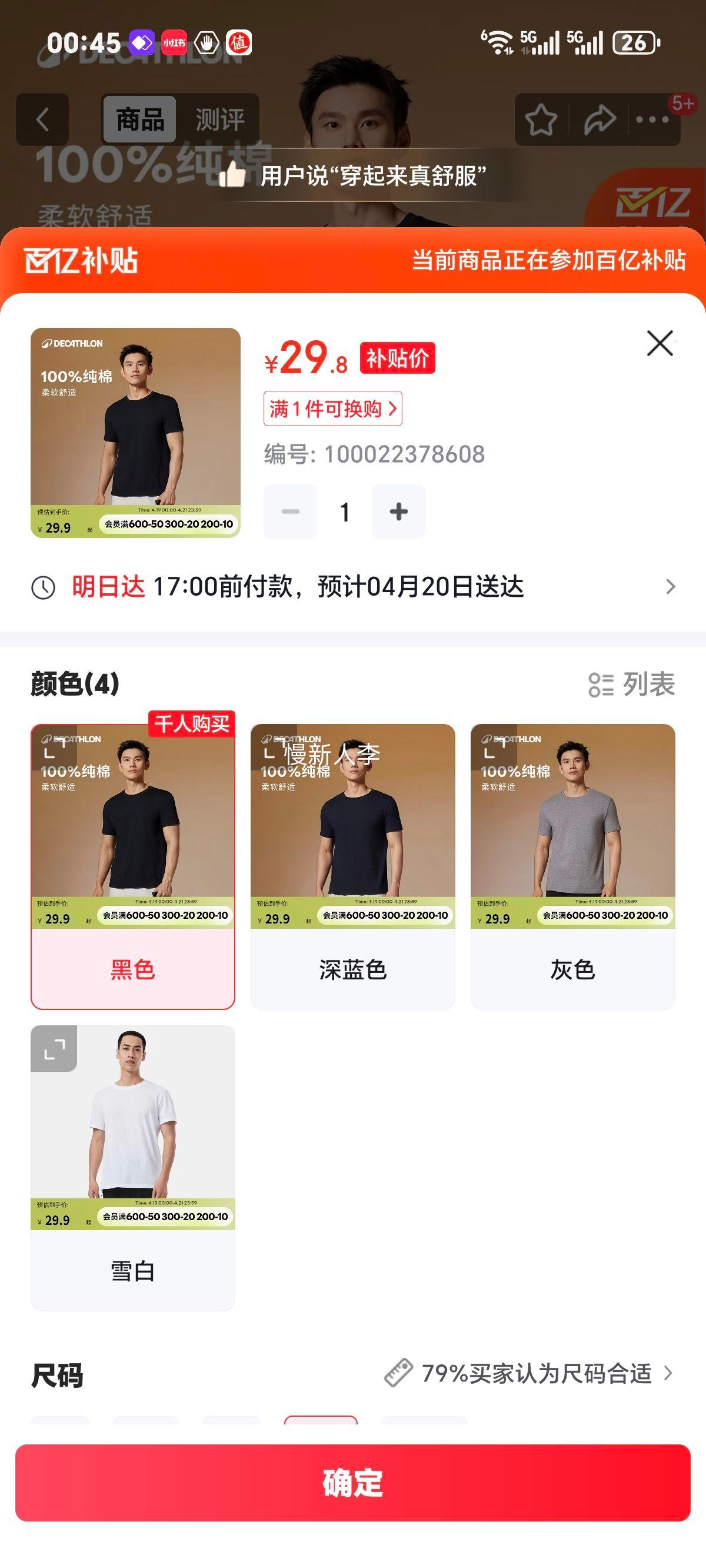Image resolution: width=706 pixels, height=1568 pixels.
Task: Tap the back arrow at top left
Action: (x=41, y=118)
